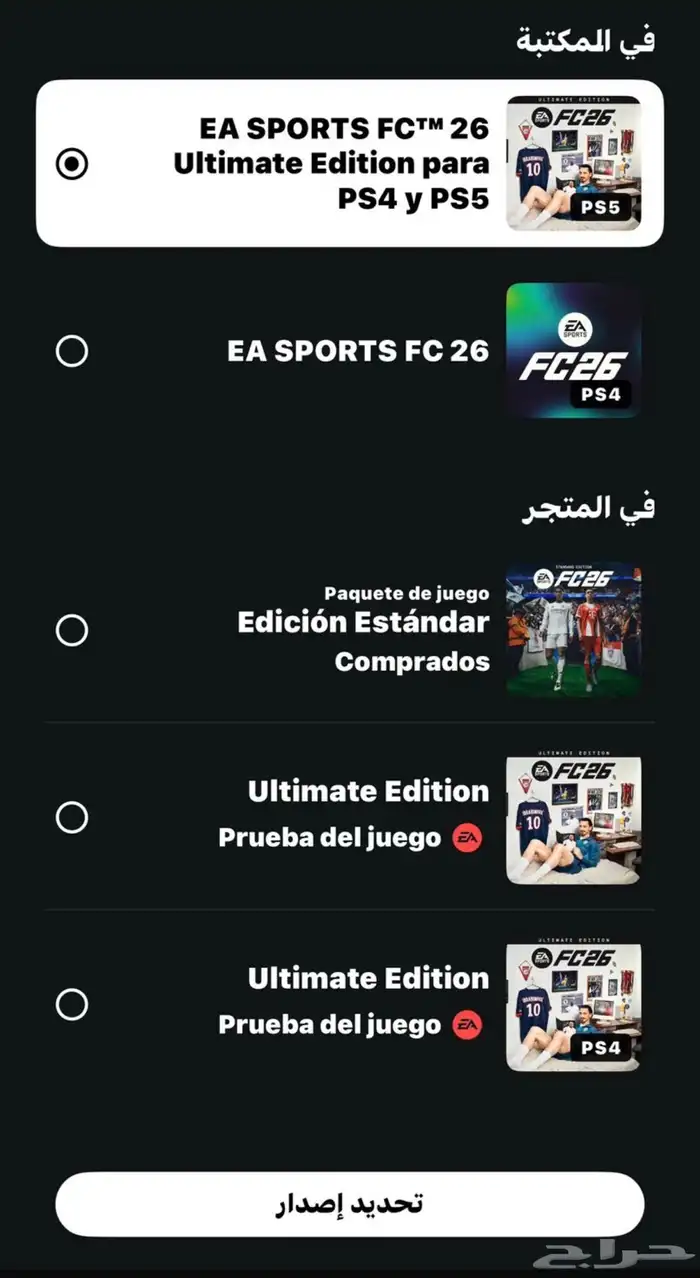Pick Ultimate Edition Prueba del juego without PS4 badge

(72, 817)
